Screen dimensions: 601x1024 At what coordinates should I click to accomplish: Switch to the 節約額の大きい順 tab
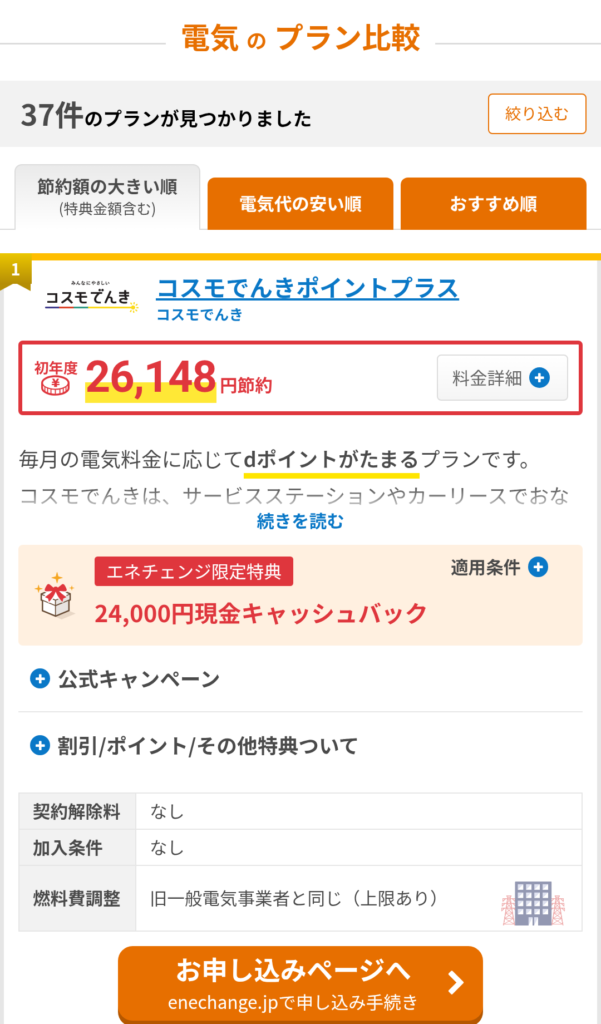[x=107, y=197]
